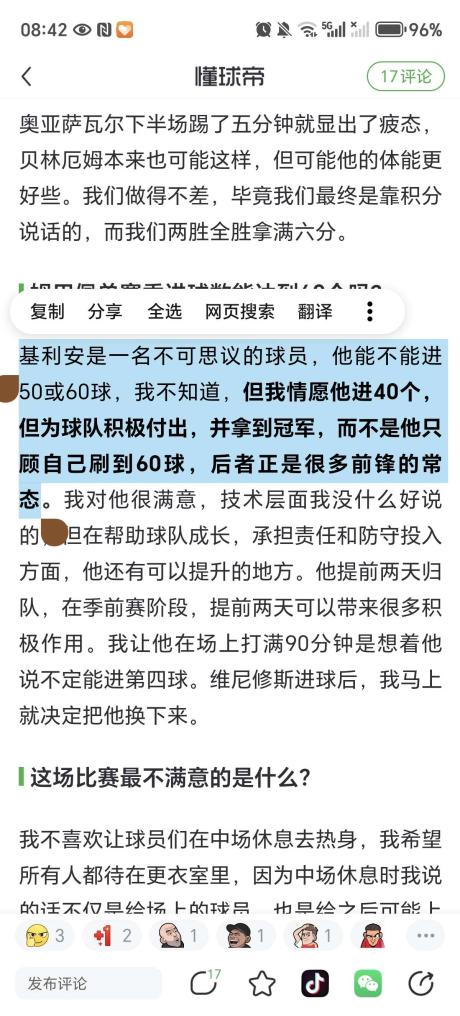Tap the share arrow icon at bottom right
Image resolution: width=460 pixels, height=1016 pixels.
[x=421, y=984]
